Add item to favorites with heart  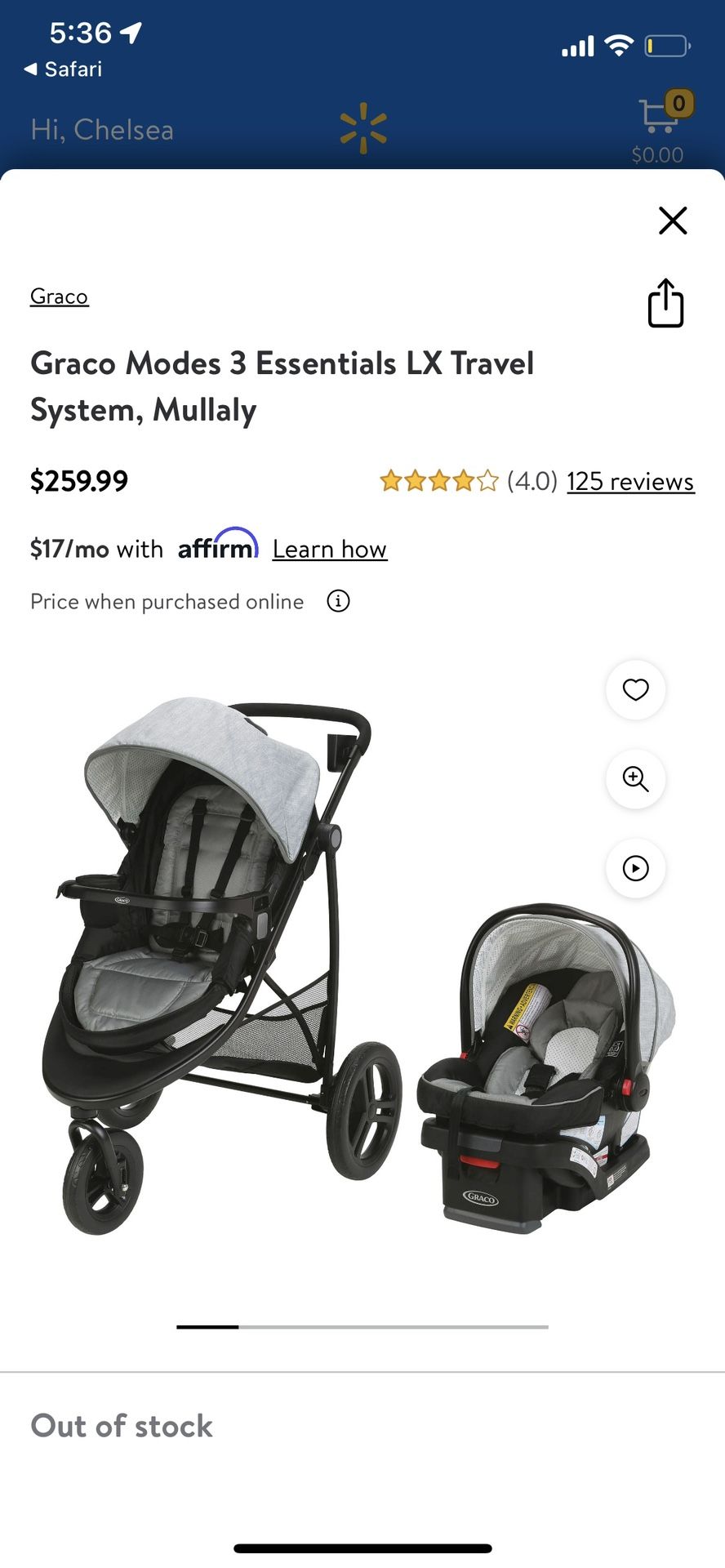coord(635,690)
